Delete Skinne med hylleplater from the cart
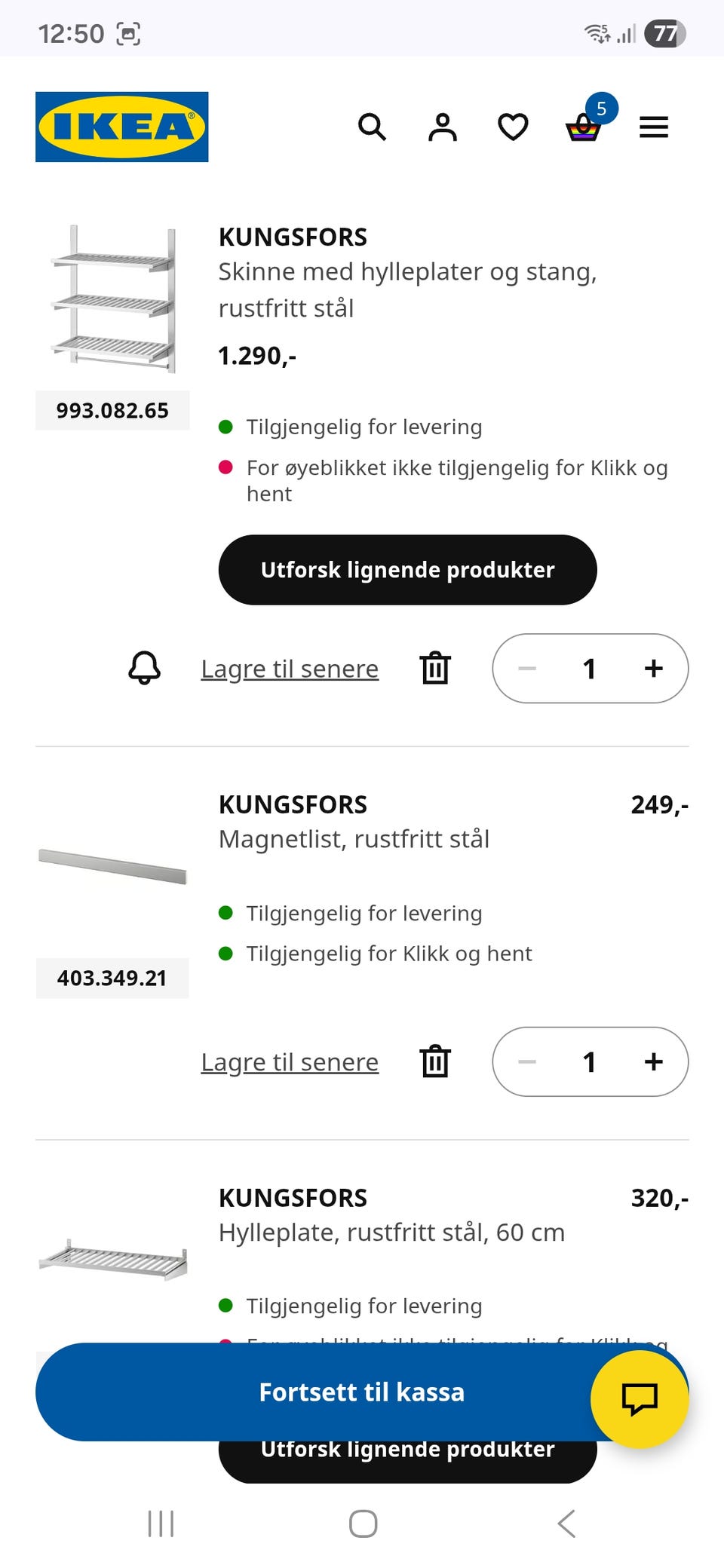724x1568 pixels. pyautogui.click(x=435, y=668)
